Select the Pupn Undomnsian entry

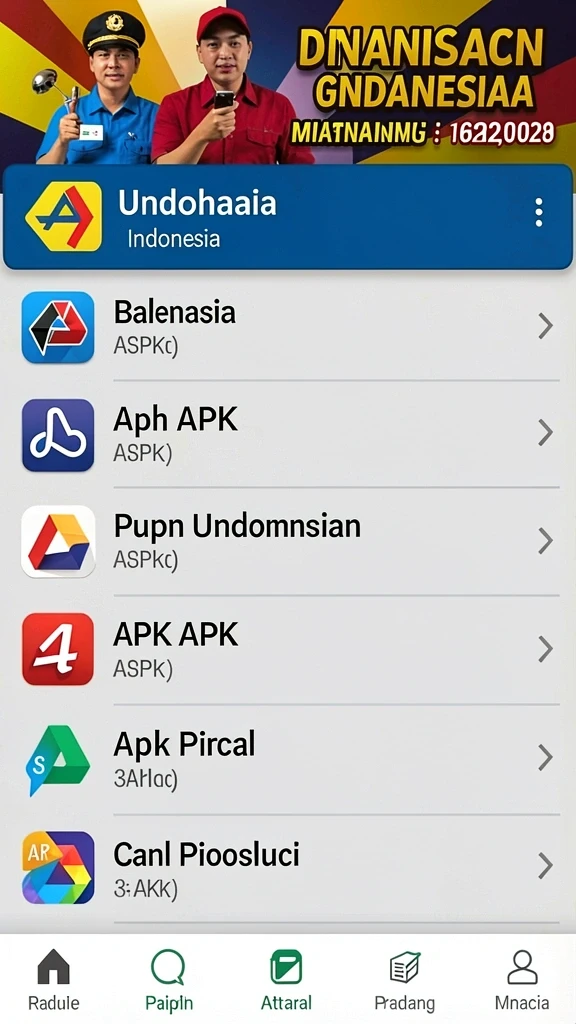coord(288,541)
